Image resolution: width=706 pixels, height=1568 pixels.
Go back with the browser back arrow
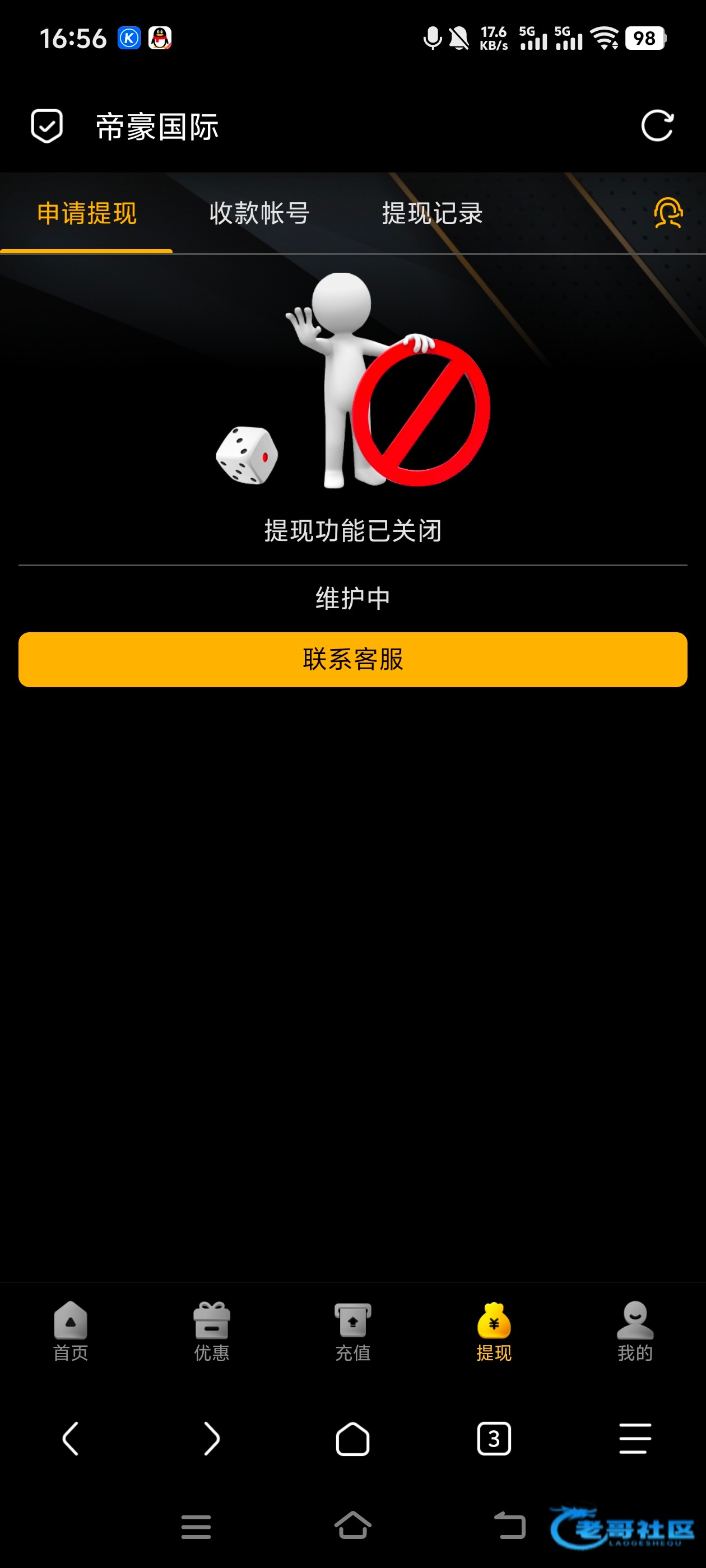71,1439
